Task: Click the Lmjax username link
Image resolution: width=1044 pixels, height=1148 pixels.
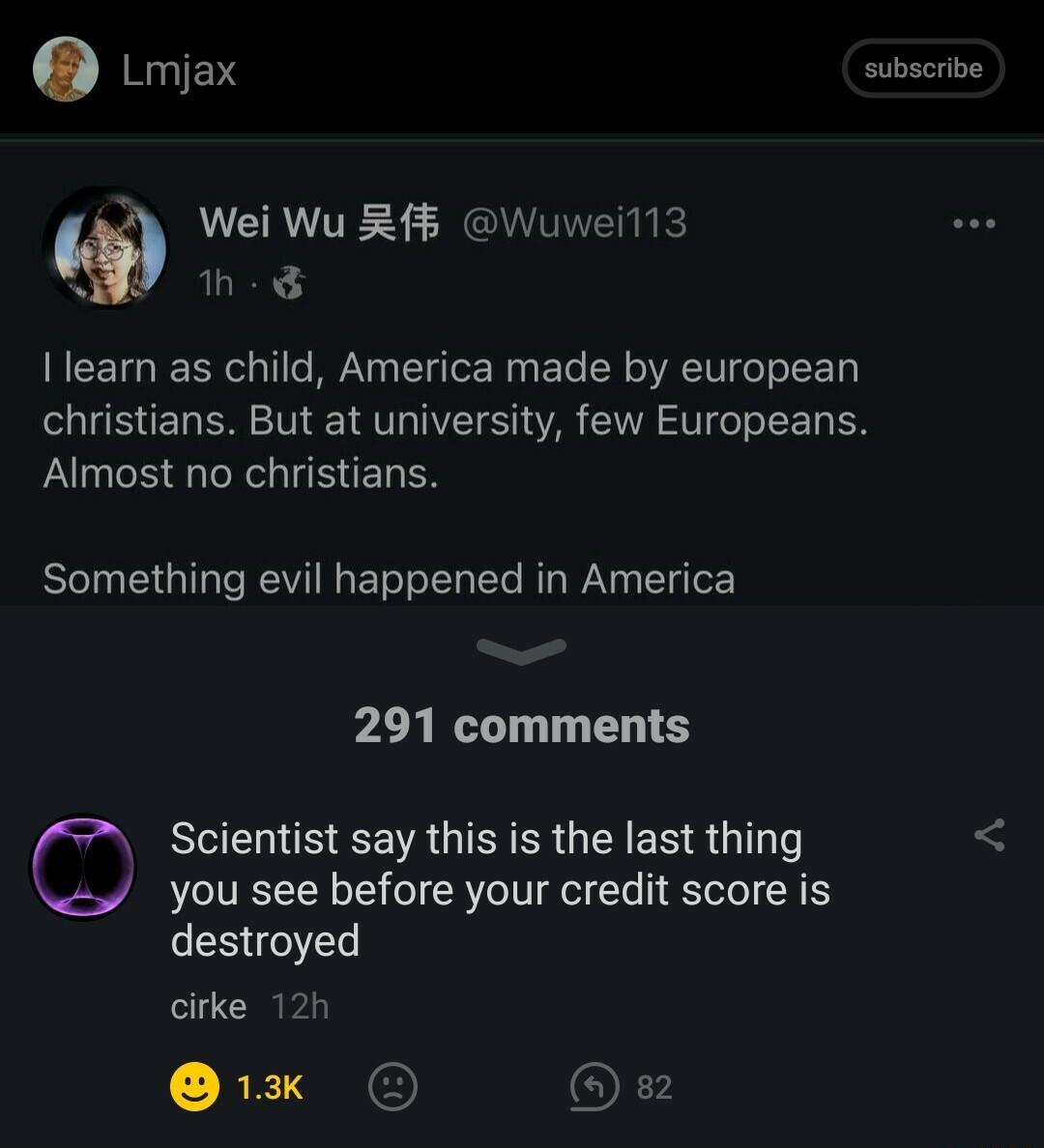Action: pyautogui.click(x=178, y=68)
